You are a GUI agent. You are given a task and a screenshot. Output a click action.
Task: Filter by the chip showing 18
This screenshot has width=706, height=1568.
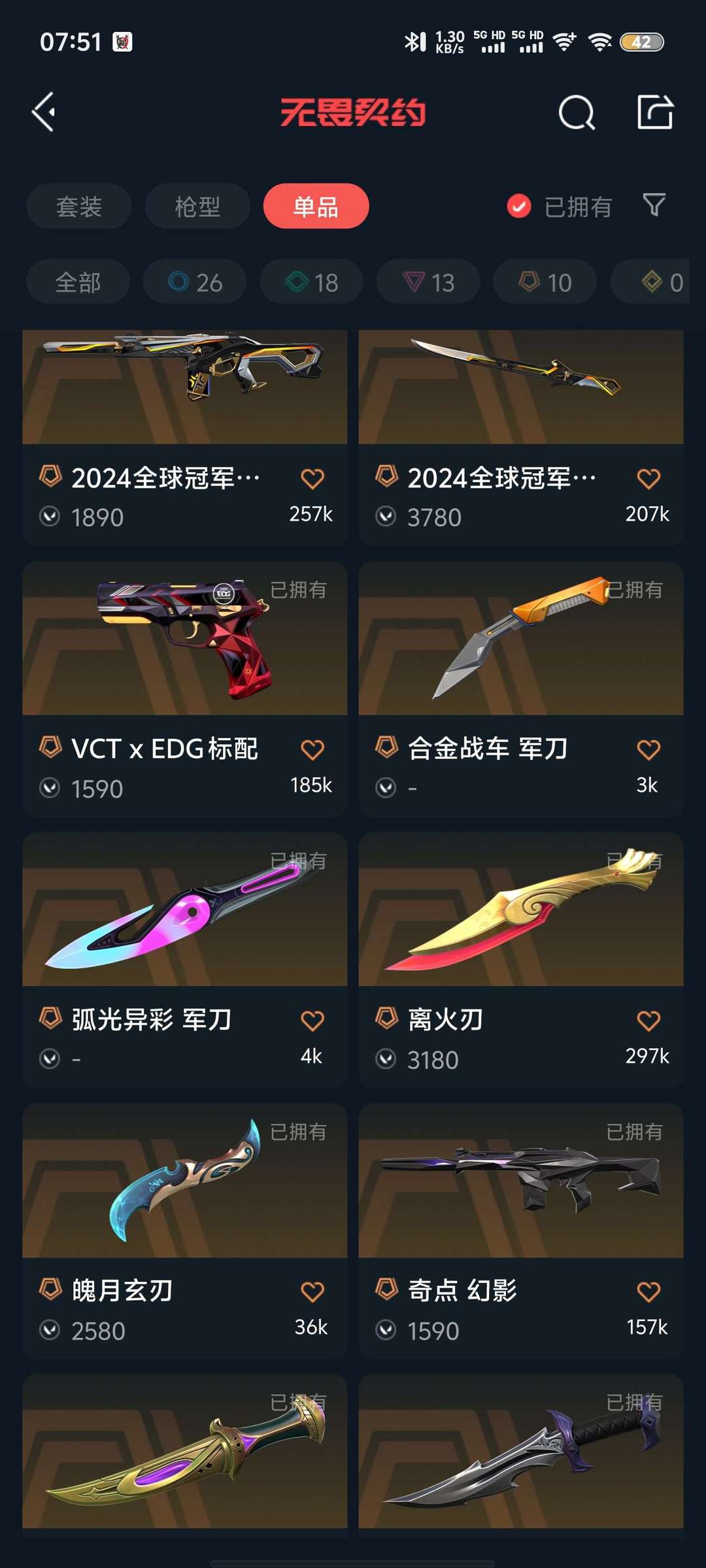click(312, 282)
